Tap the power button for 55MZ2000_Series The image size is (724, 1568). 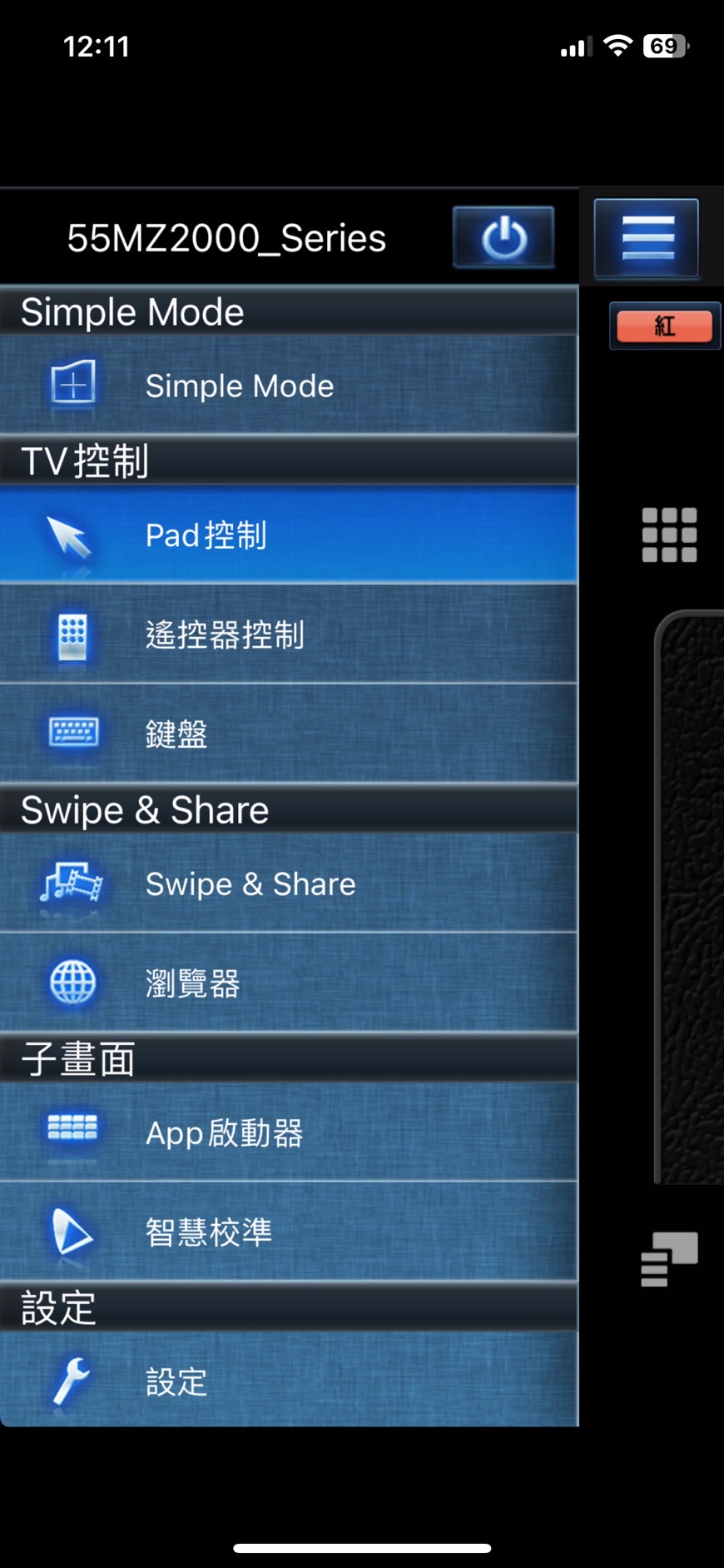coord(503,237)
